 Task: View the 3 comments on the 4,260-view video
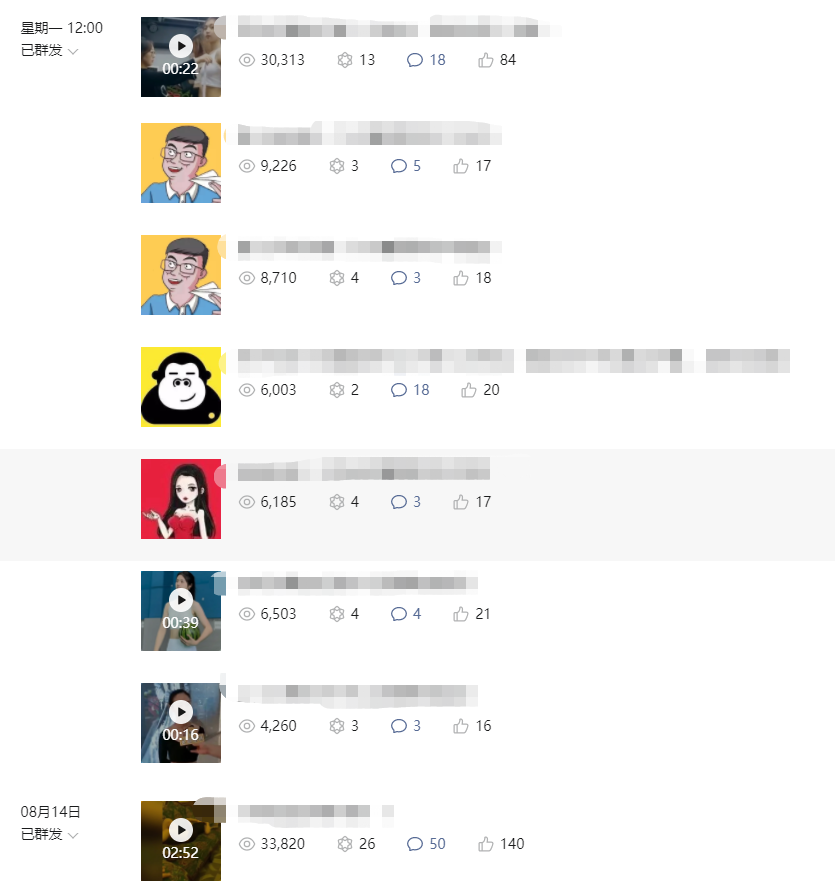407,726
